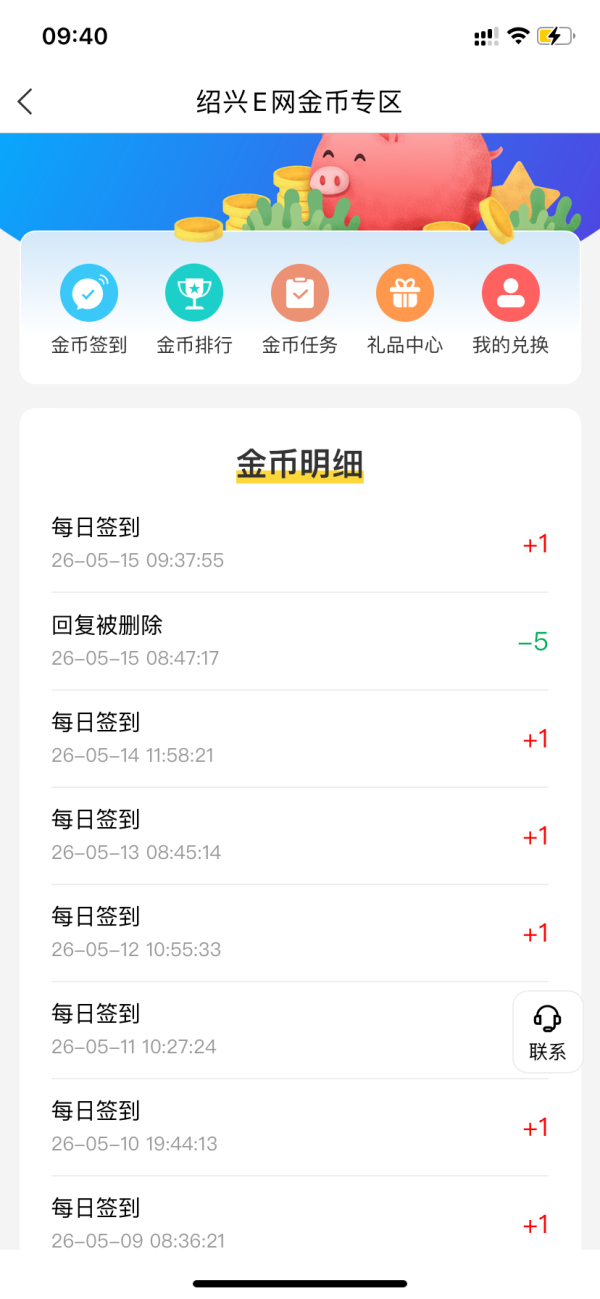Tap the 联系 customer service button

(547, 1032)
